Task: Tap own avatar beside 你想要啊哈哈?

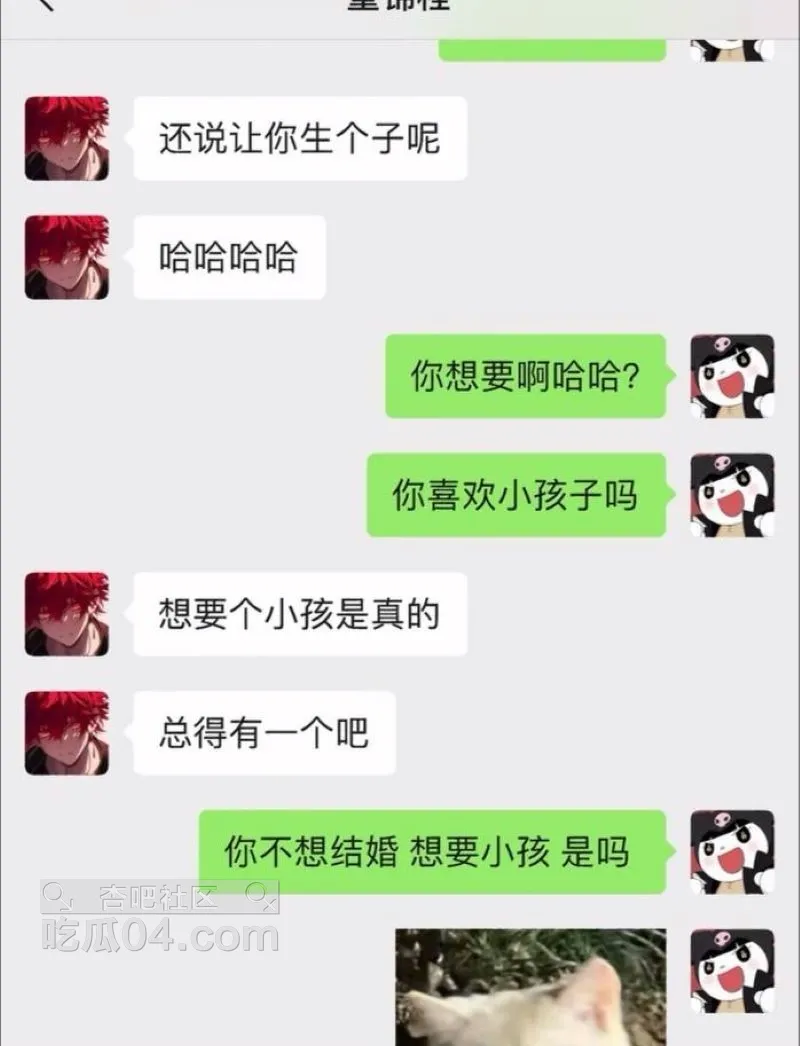Action: click(732, 376)
